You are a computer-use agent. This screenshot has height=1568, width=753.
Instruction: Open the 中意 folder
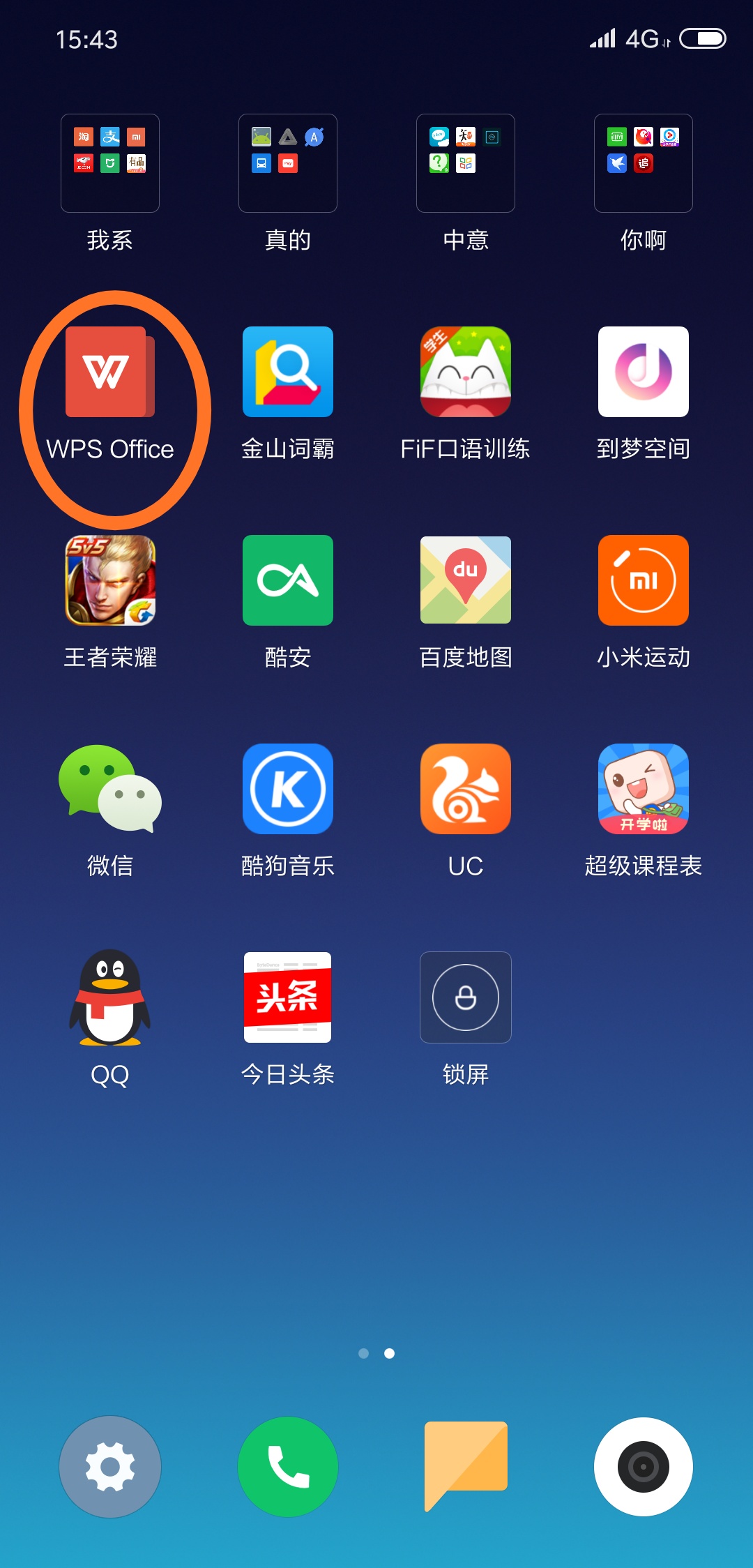point(465,163)
